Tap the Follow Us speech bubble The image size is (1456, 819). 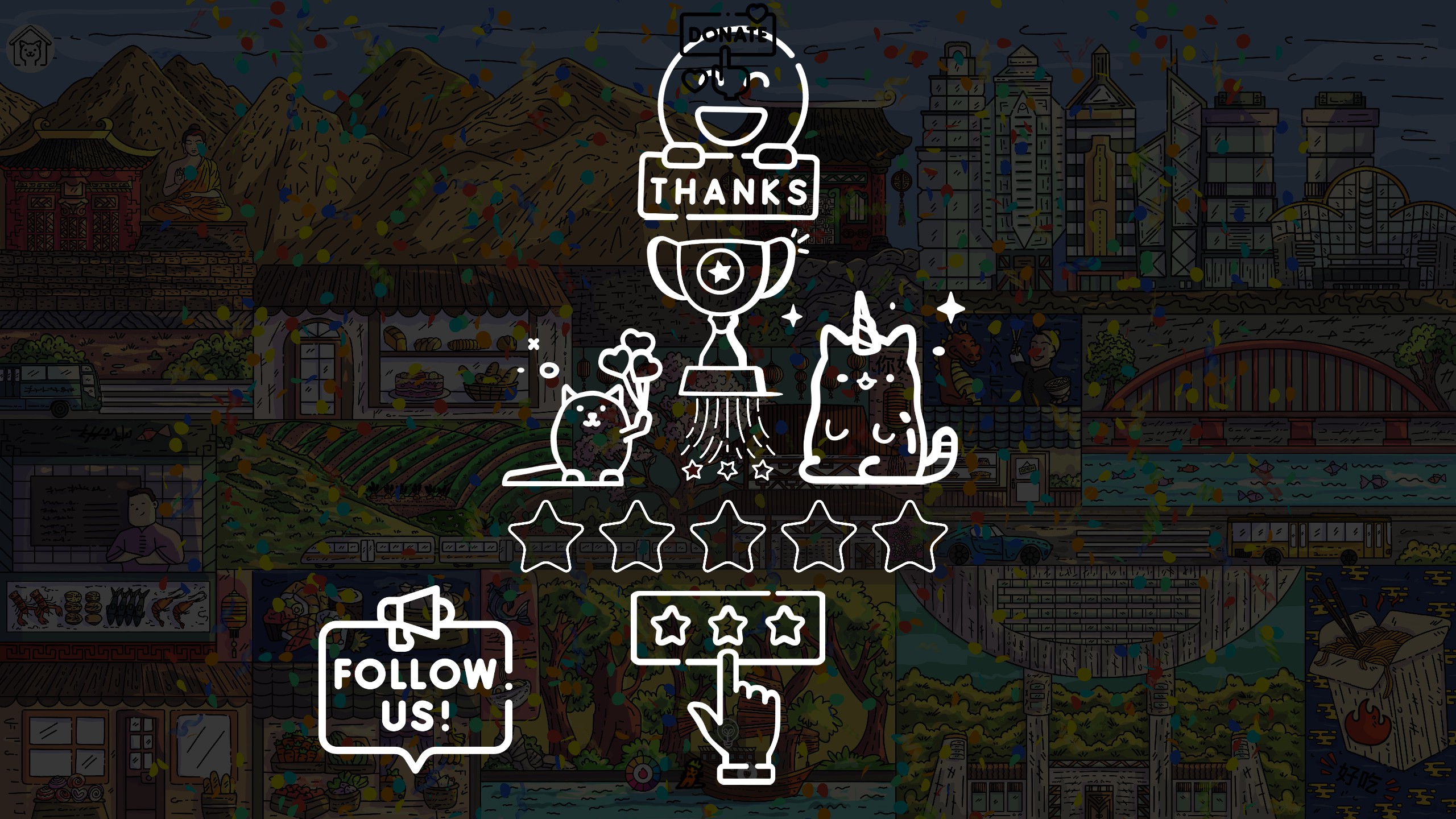416,688
